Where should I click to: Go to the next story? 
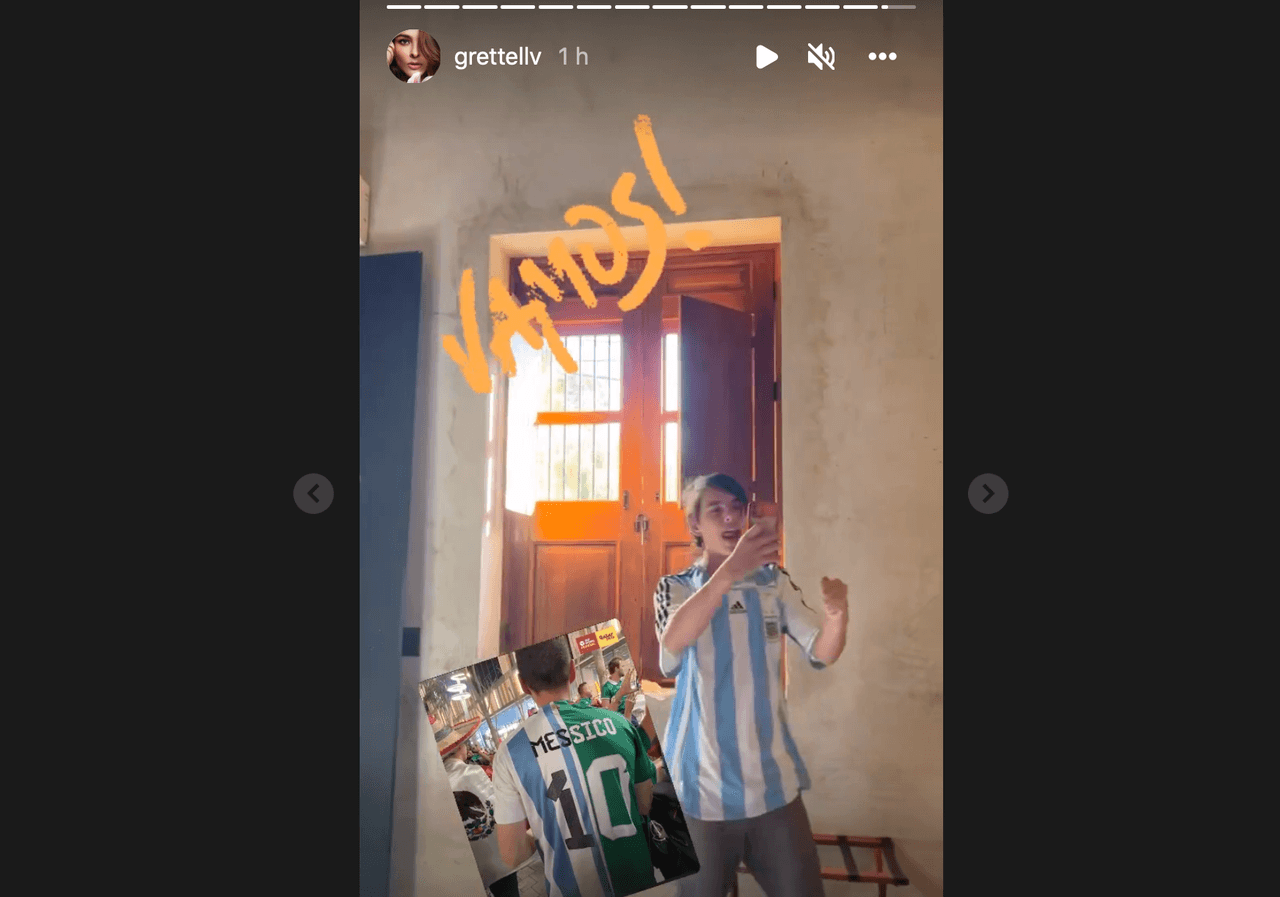pos(988,493)
